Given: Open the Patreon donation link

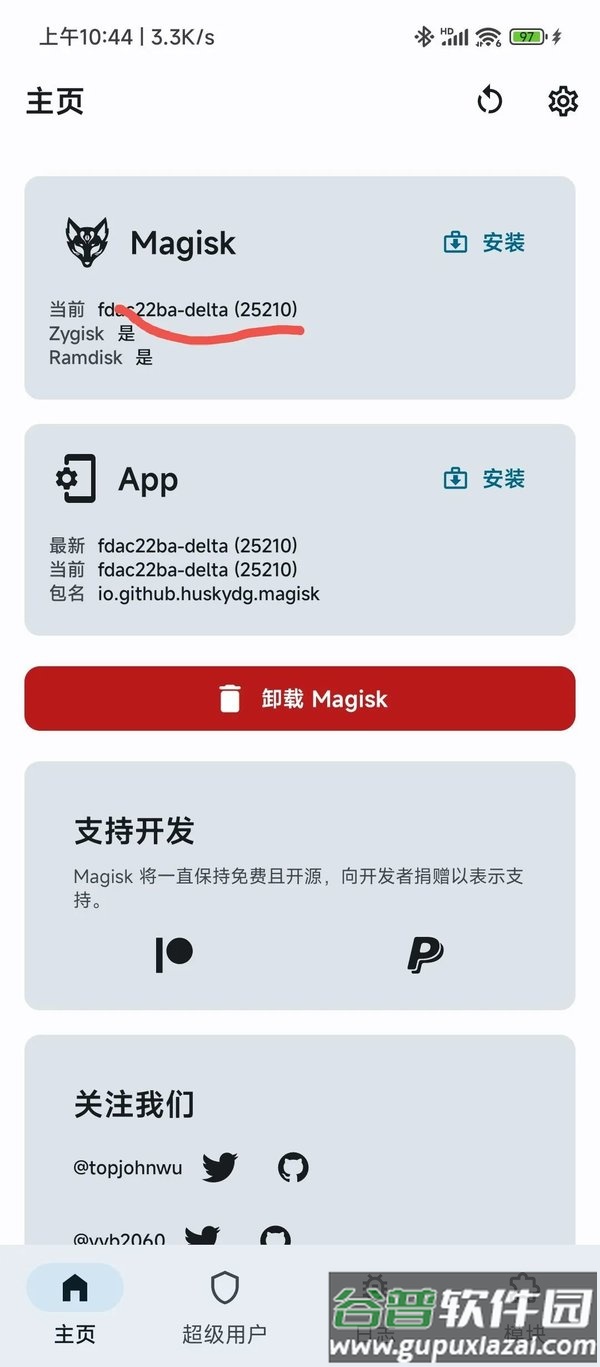Looking at the screenshot, I should tap(174, 955).
